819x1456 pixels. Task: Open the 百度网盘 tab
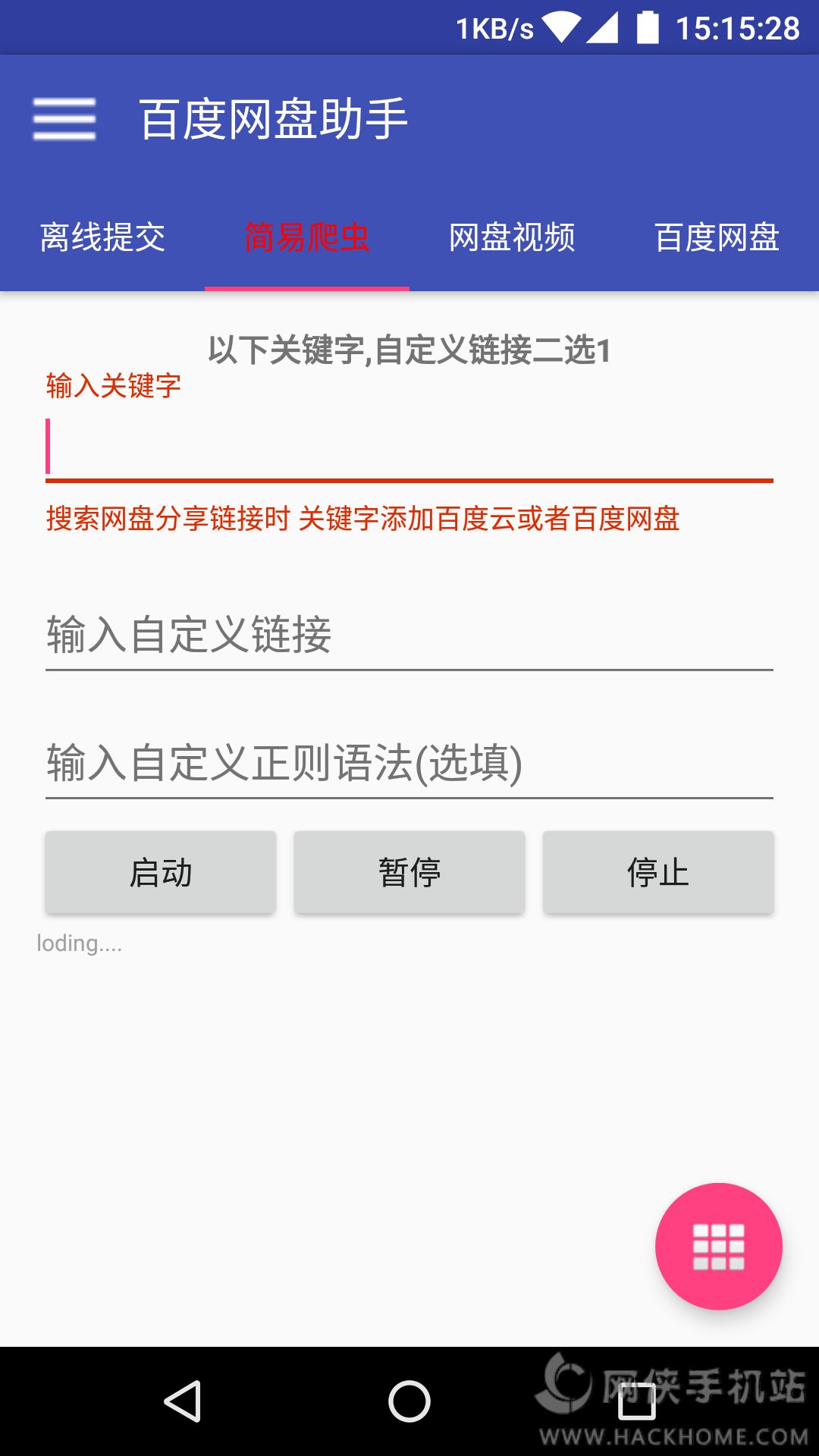pos(717,237)
